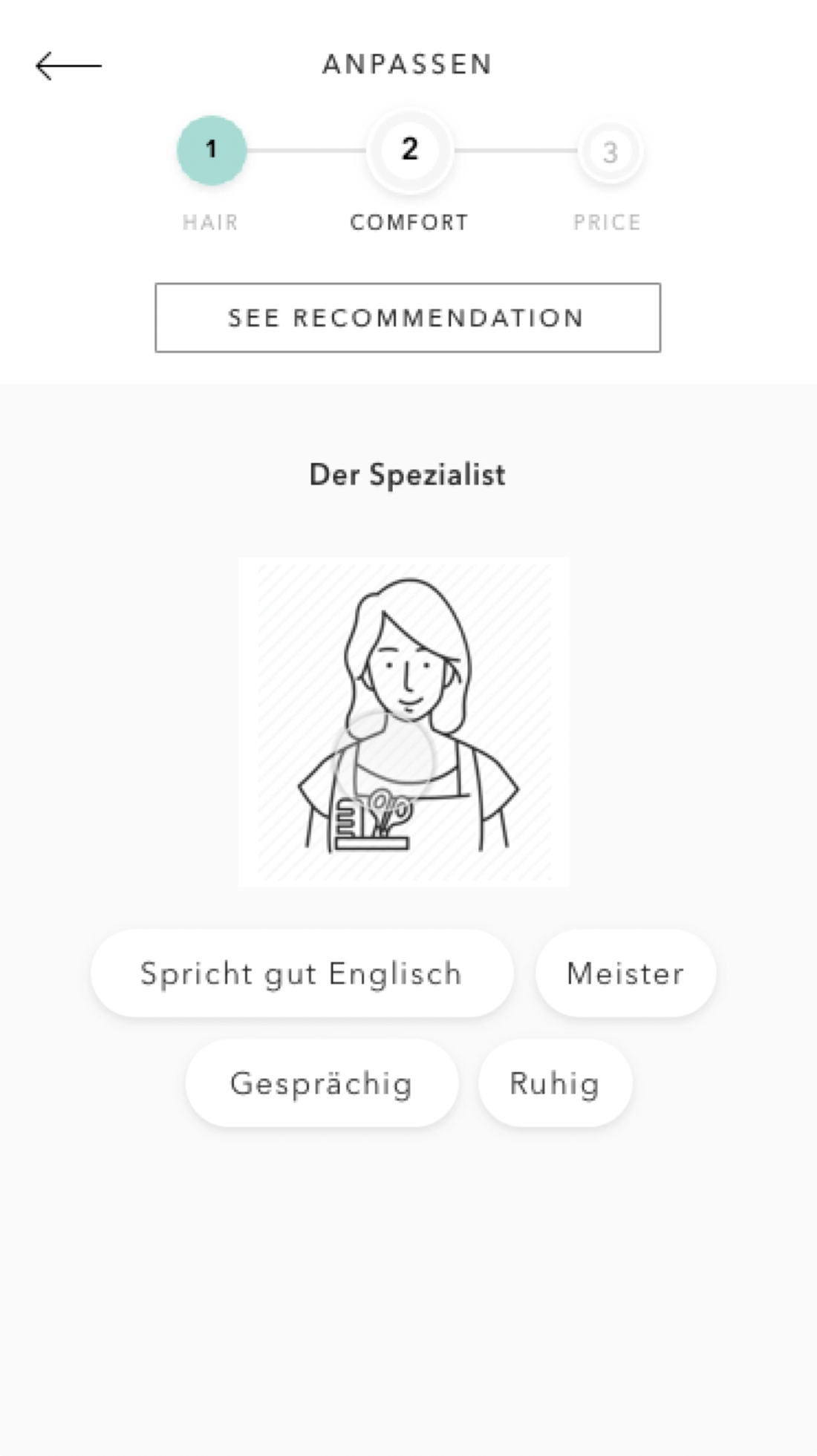Image resolution: width=817 pixels, height=1456 pixels.
Task: Tap the See Recommendation button
Action: (407, 318)
